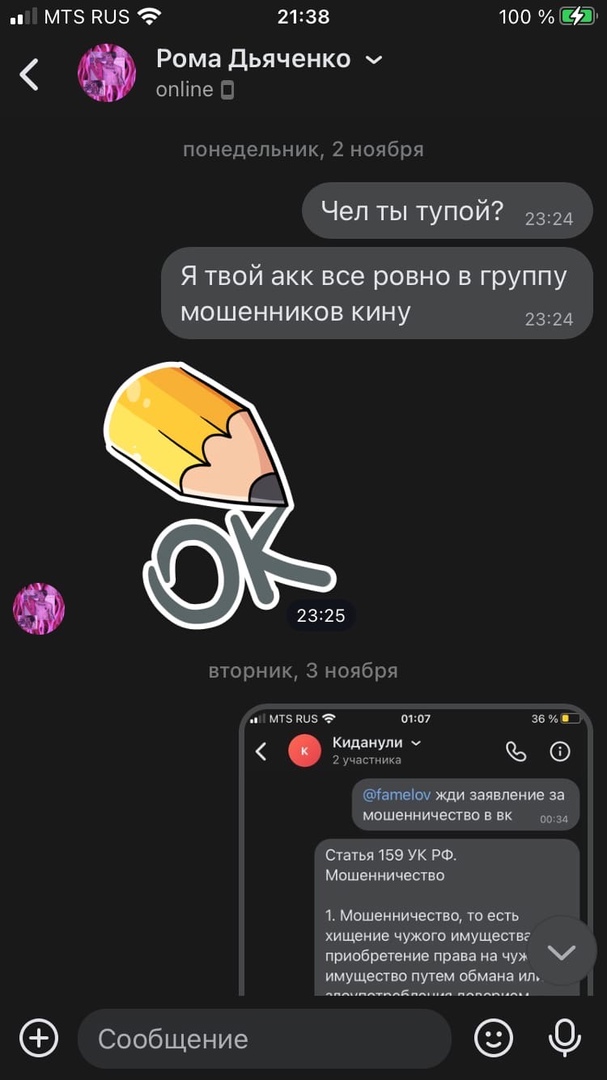Screen dimensions: 607x1080
Task: Expand the Рома Дьяченко name dropdown
Action: point(374,60)
